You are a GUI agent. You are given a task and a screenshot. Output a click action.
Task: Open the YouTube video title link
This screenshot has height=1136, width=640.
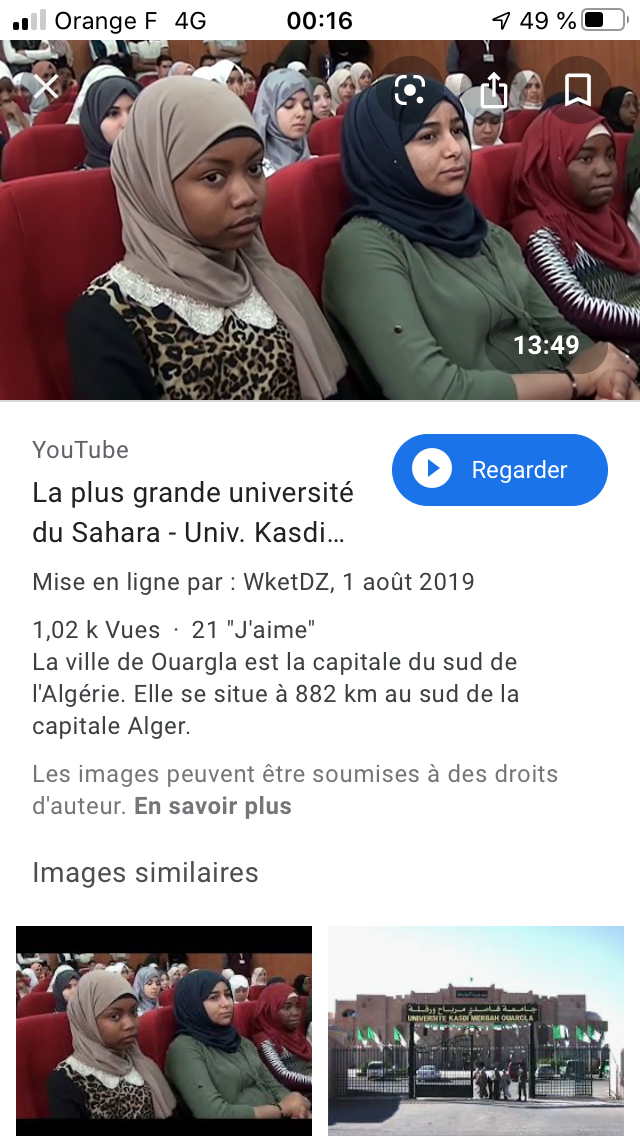(x=193, y=513)
